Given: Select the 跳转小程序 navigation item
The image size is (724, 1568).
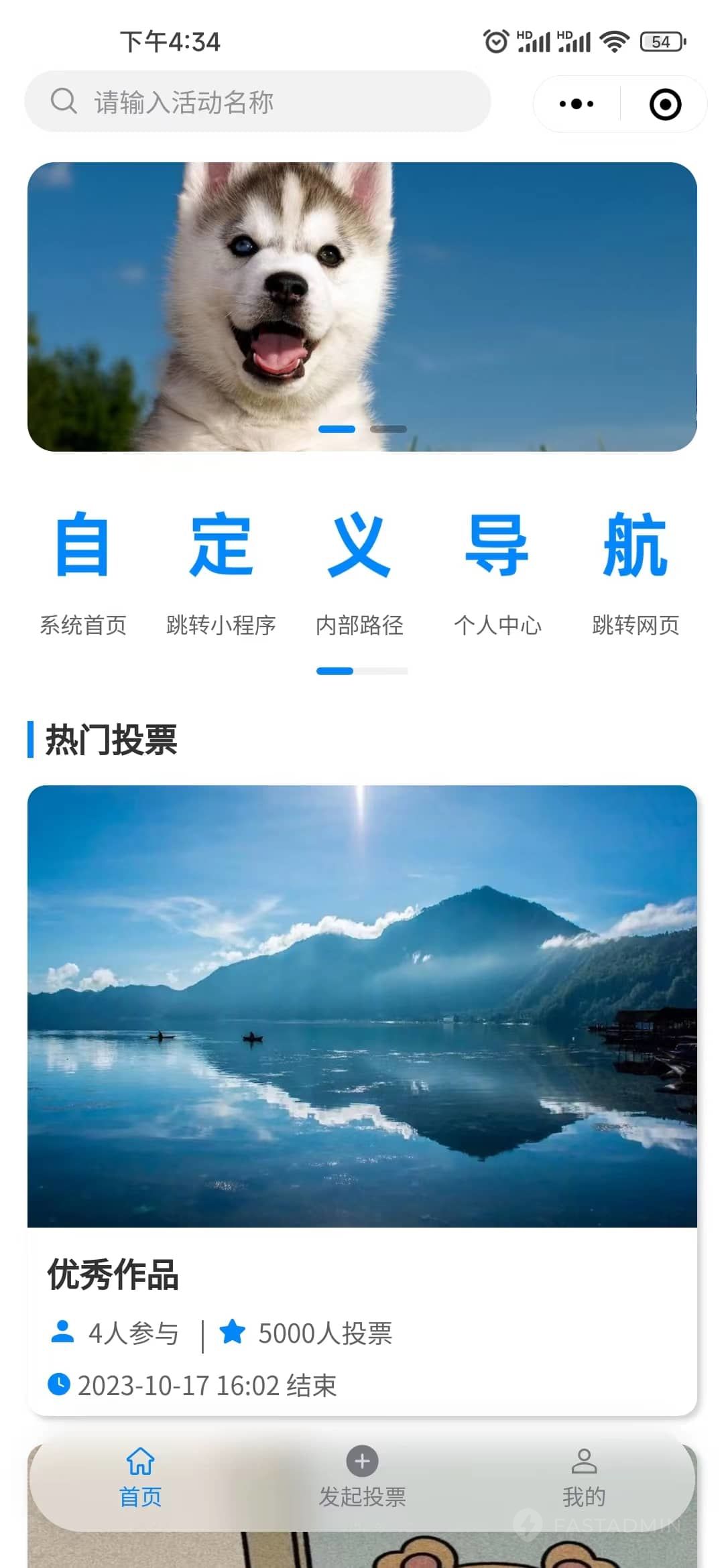Looking at the screenshot, I should [x=221, y=570].
